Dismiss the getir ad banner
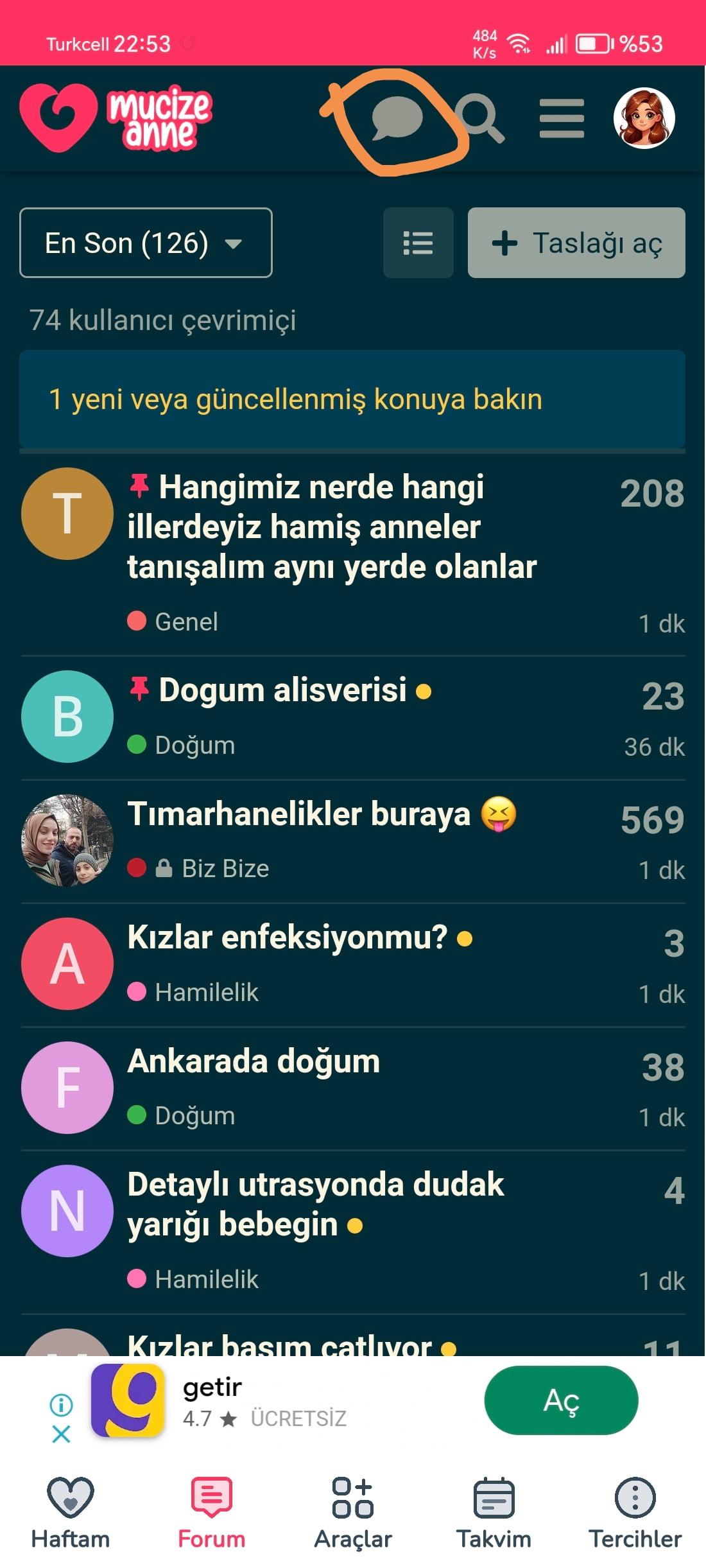 pyautogui.click(x=61, y=1434)
